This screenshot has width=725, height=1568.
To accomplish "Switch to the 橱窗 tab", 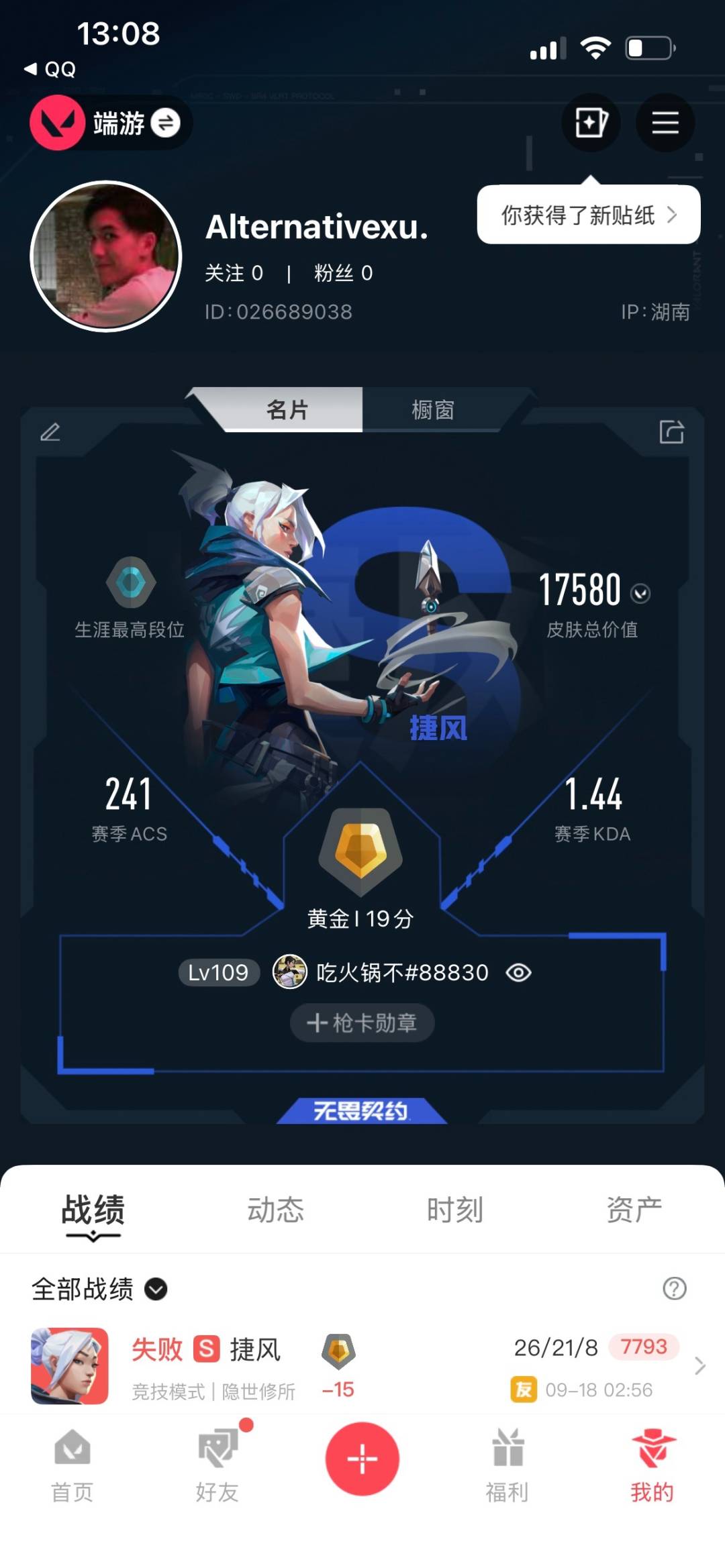I will click(433, 409).
